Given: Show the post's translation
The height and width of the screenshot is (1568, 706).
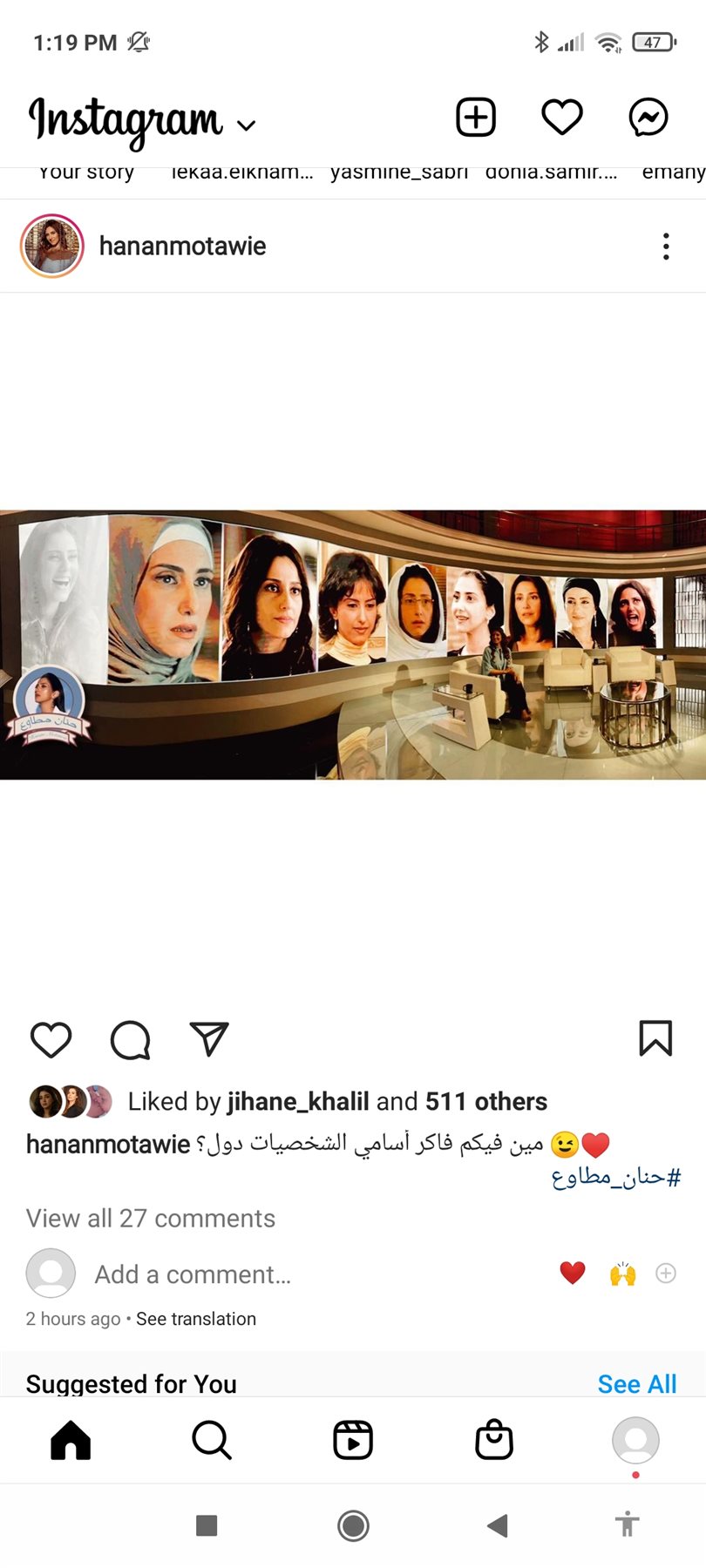Looking at the screenshot, I should coord(196,1319).
